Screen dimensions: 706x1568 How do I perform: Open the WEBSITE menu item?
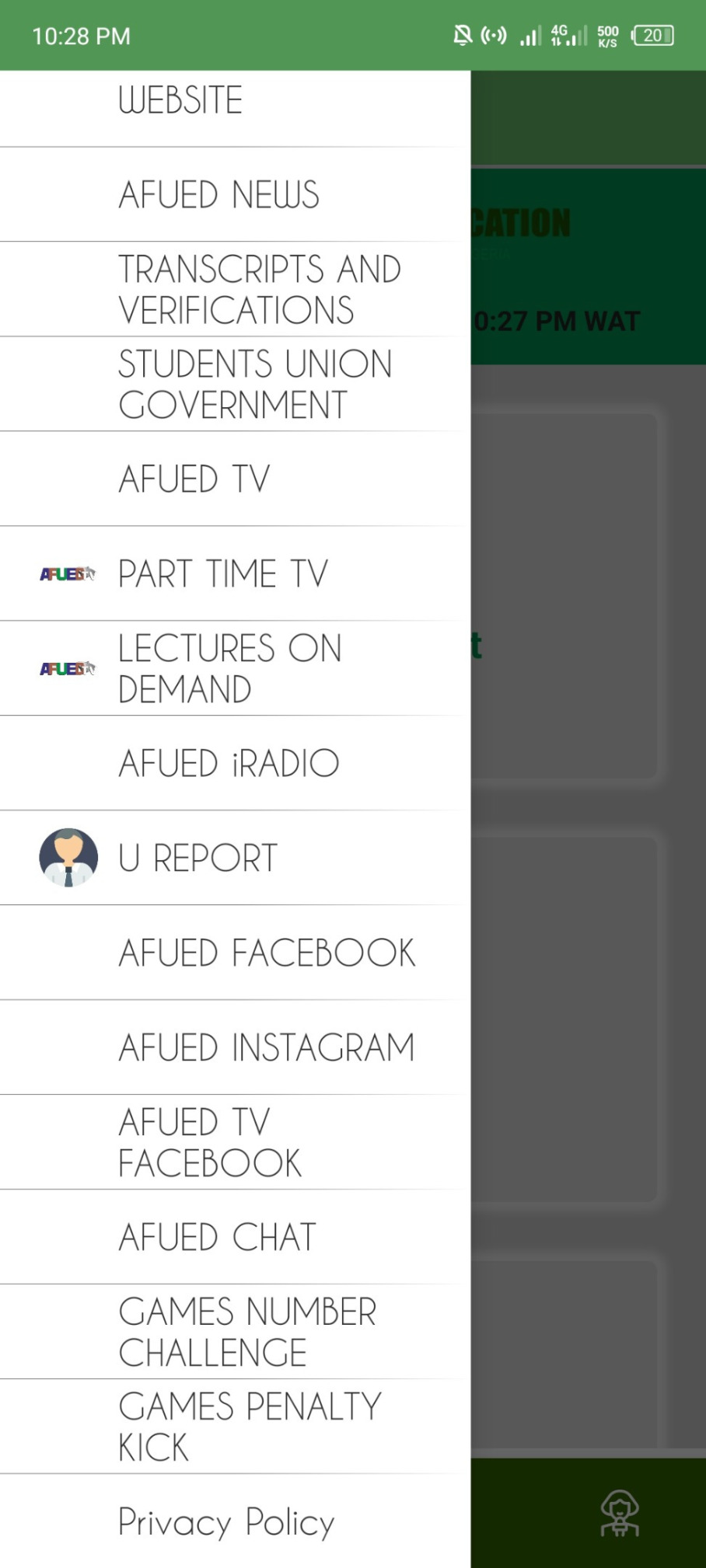(180, 101)
